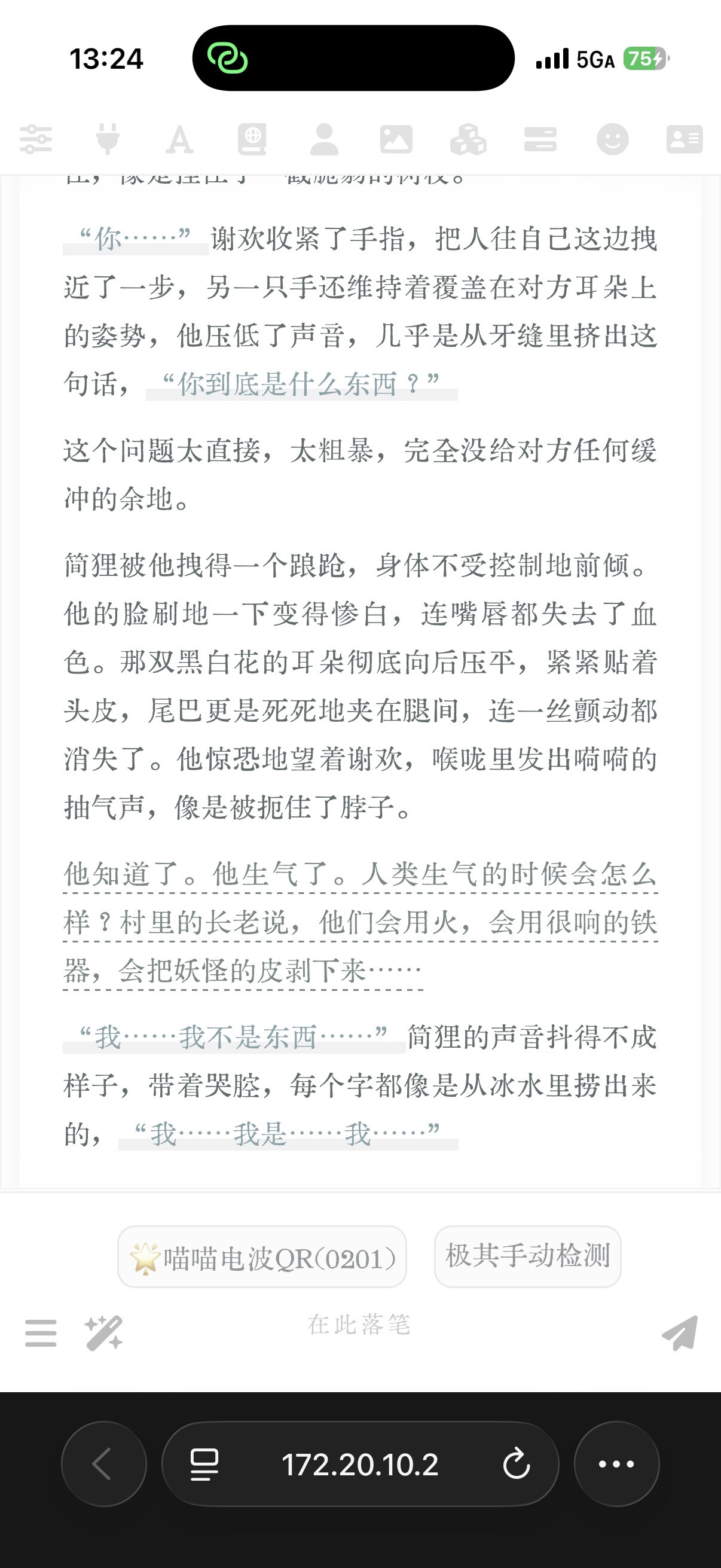The image size is (721, 1568).
Task: Open the browser's three-dot more menu
Action: 617,1464
